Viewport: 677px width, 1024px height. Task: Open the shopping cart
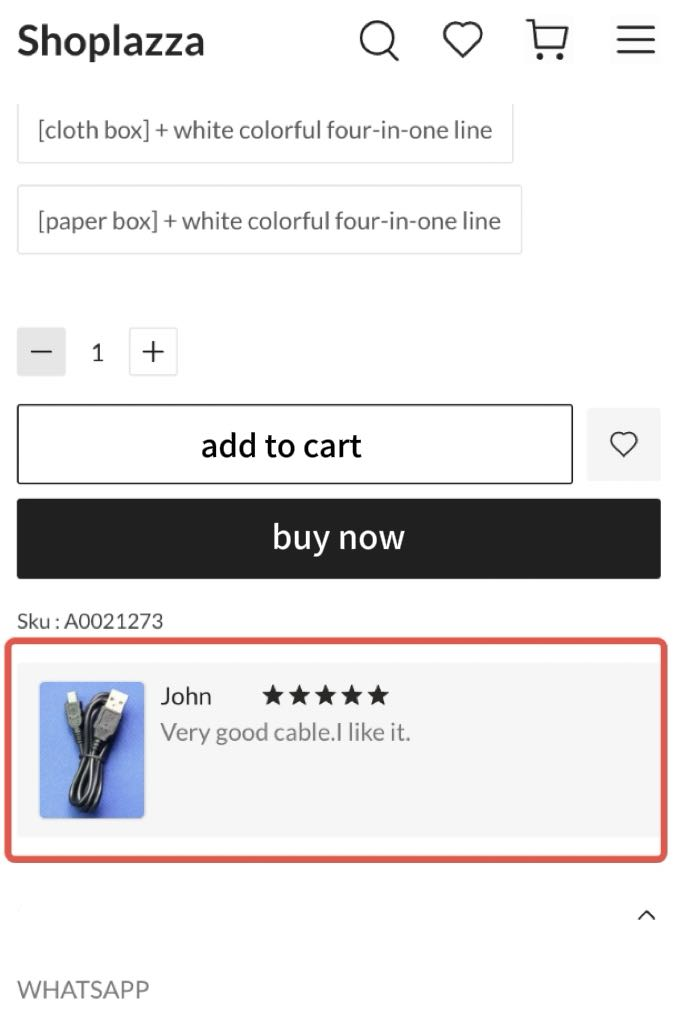(547, 40)
